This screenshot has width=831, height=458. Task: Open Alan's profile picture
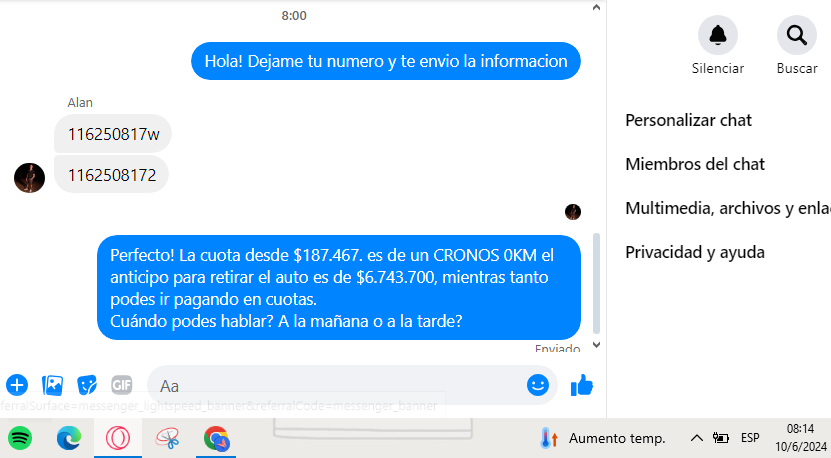coord(29,177)
